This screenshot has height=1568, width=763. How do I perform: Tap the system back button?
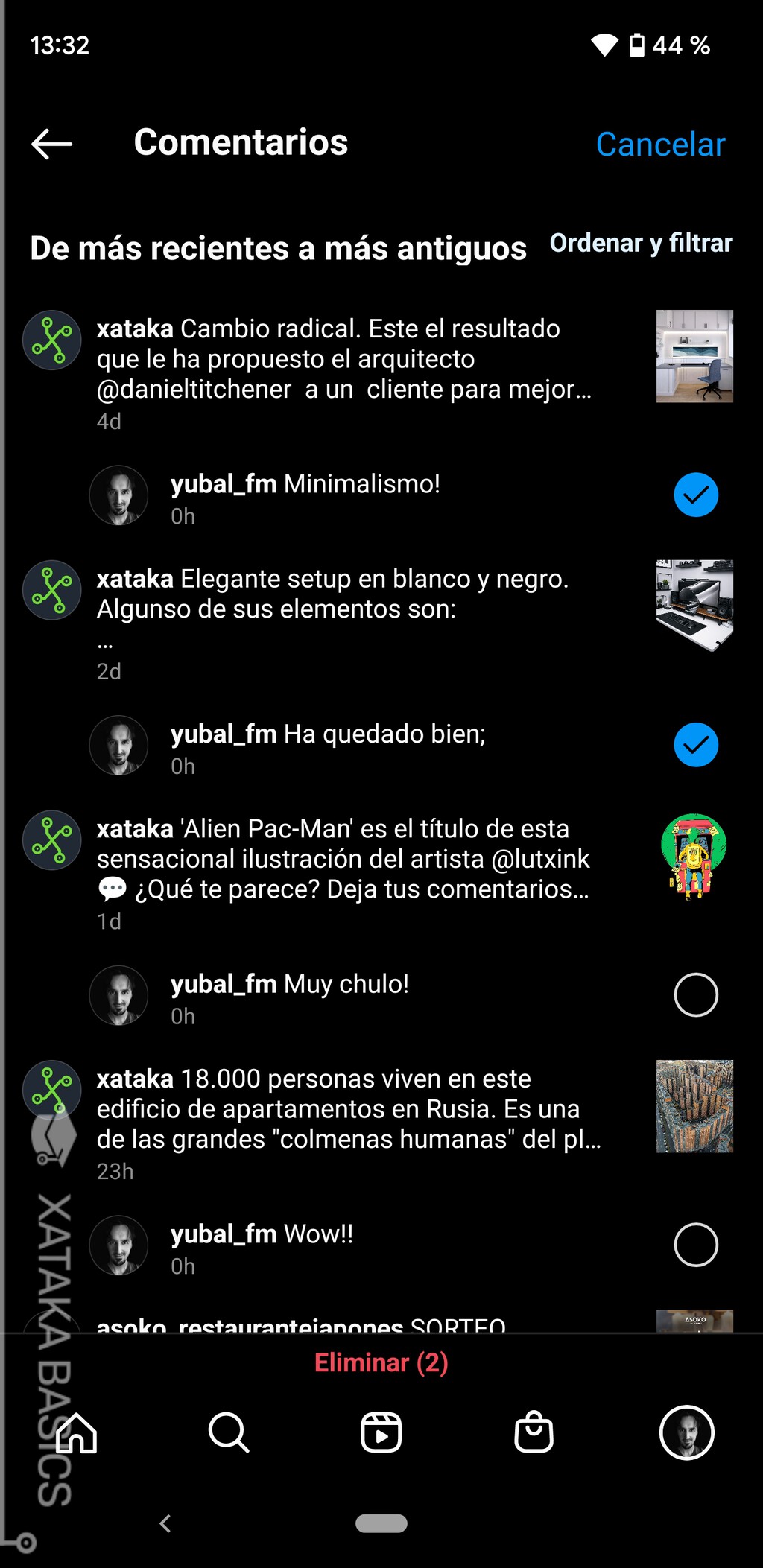[x=165, y=1523]
